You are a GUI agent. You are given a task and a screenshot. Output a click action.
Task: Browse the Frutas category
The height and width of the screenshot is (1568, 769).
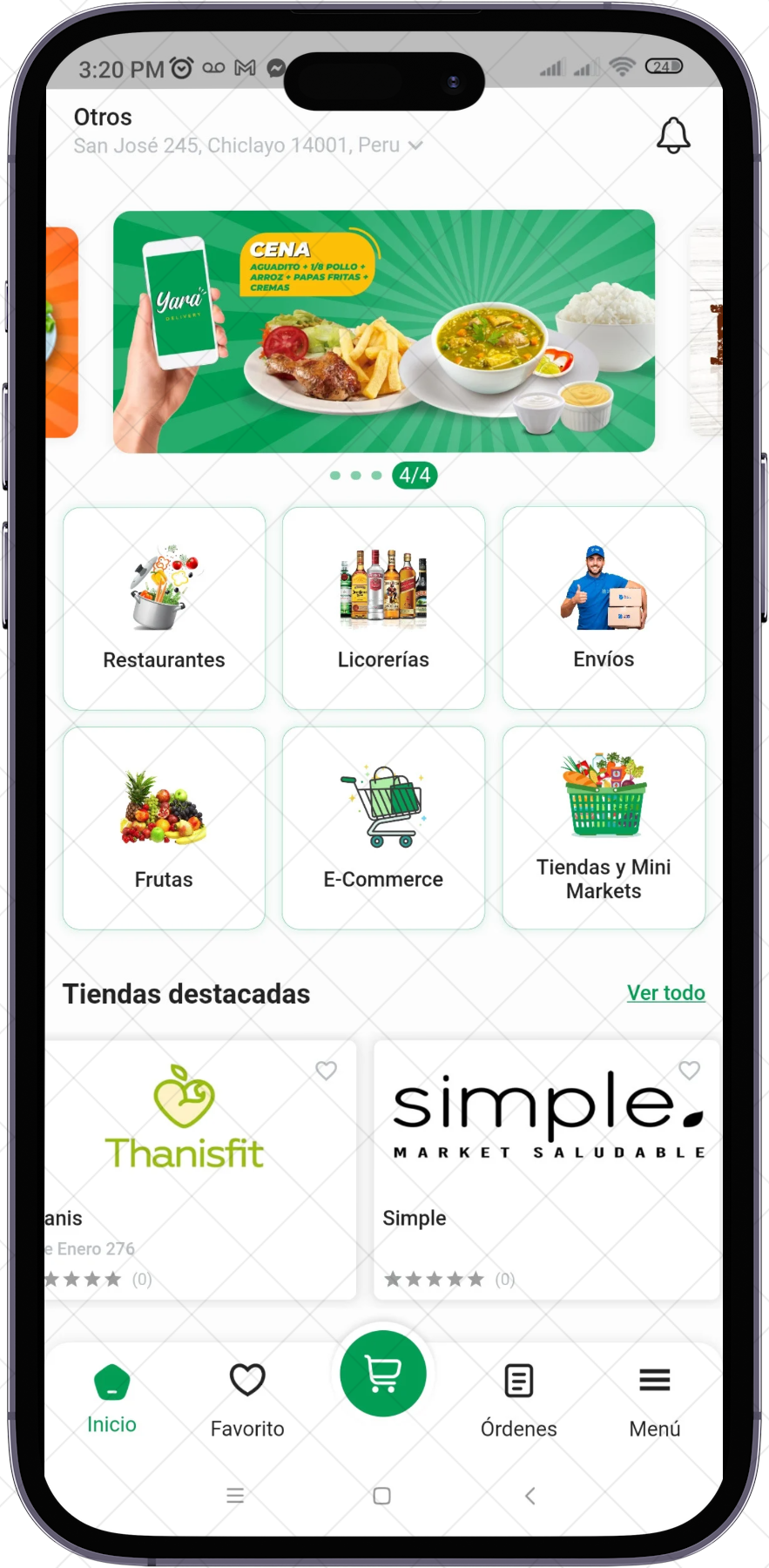[164, 828]
